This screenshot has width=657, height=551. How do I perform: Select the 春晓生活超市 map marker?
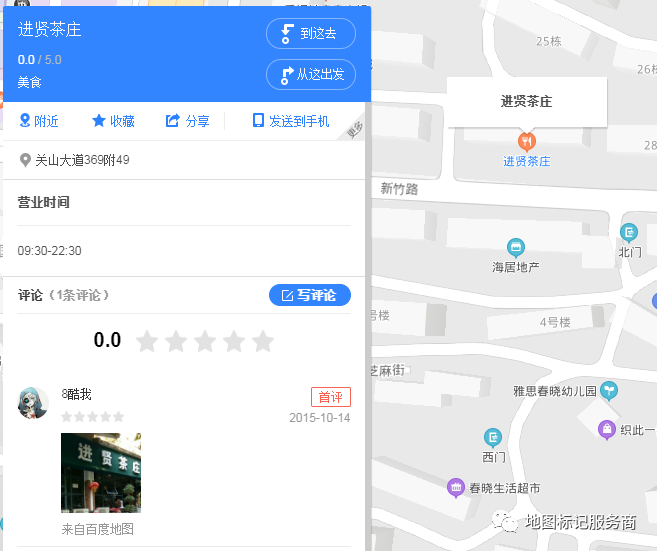455,488
